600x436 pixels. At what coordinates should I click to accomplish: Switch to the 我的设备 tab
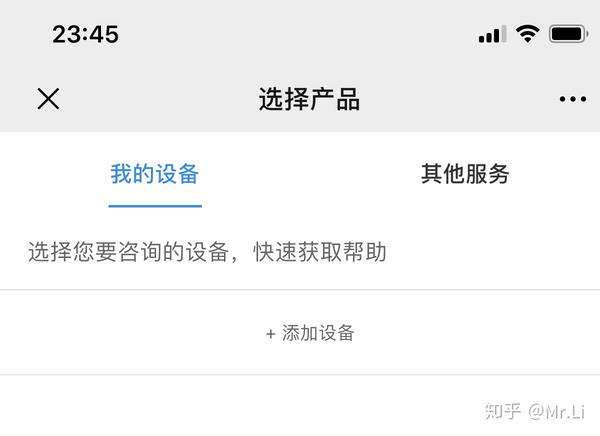(155, 174)
